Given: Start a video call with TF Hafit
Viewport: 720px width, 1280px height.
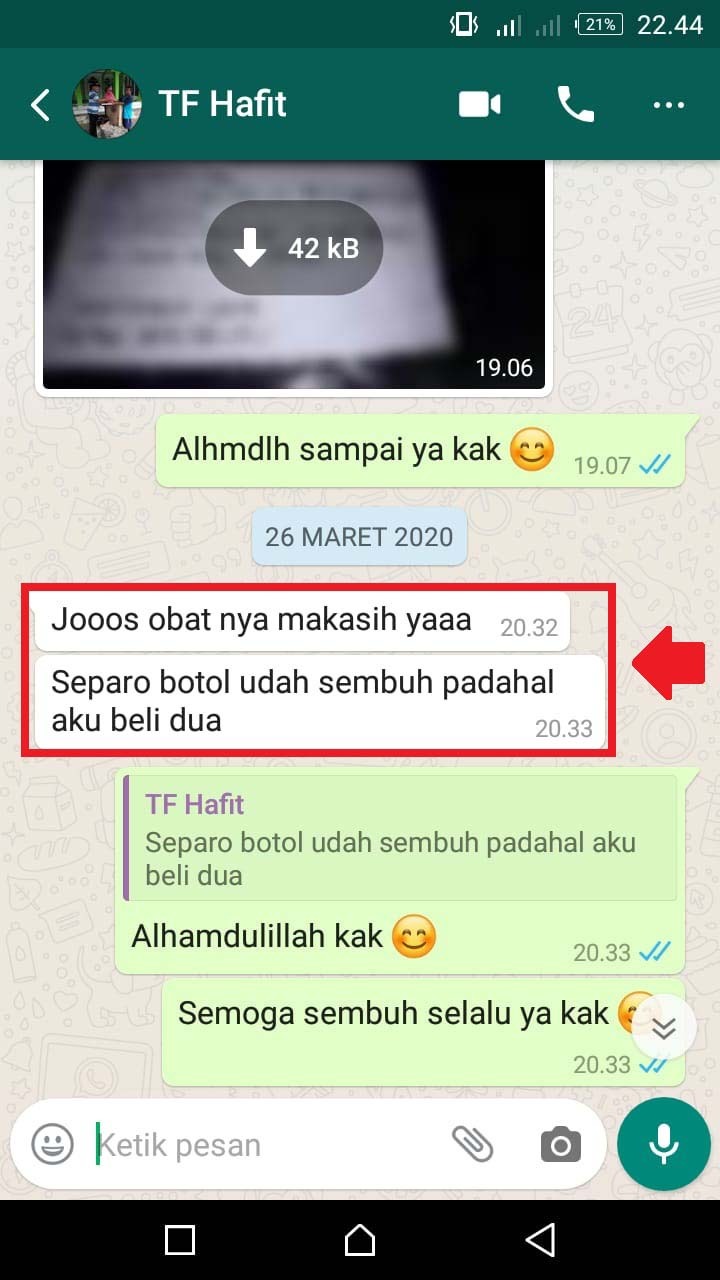Looking at the screenshot, I should (479, 104).
